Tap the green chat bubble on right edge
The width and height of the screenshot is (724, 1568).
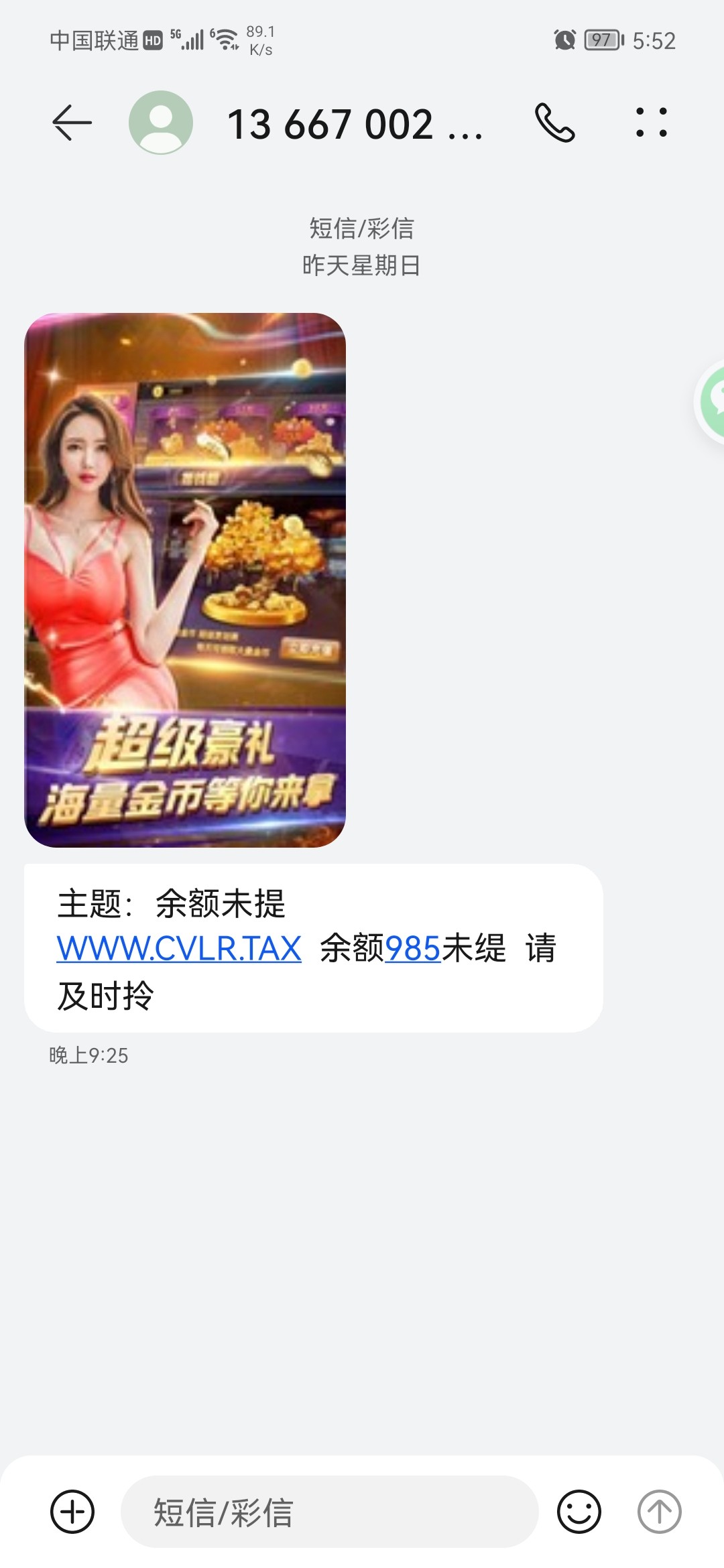click(713, 407)
